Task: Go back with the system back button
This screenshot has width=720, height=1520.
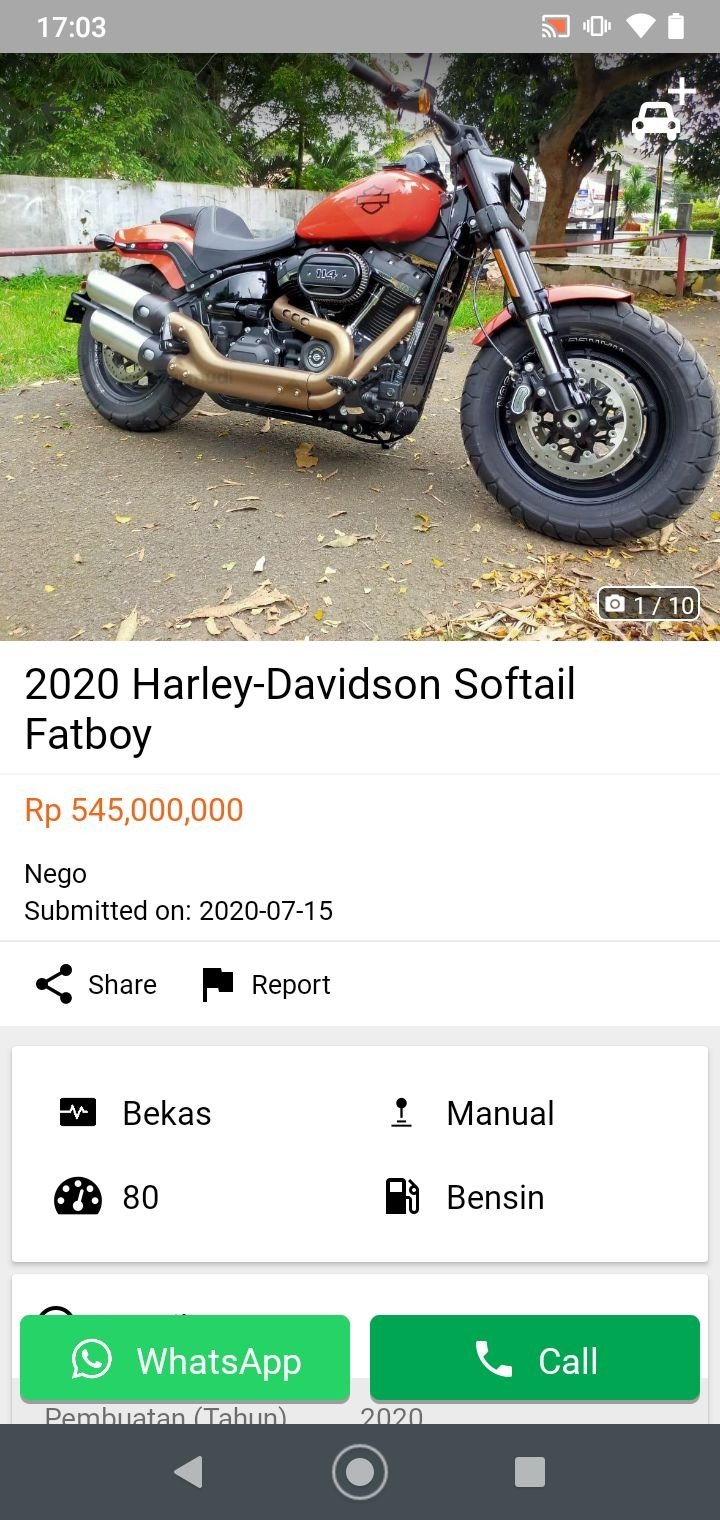Action: (188, 1472)
